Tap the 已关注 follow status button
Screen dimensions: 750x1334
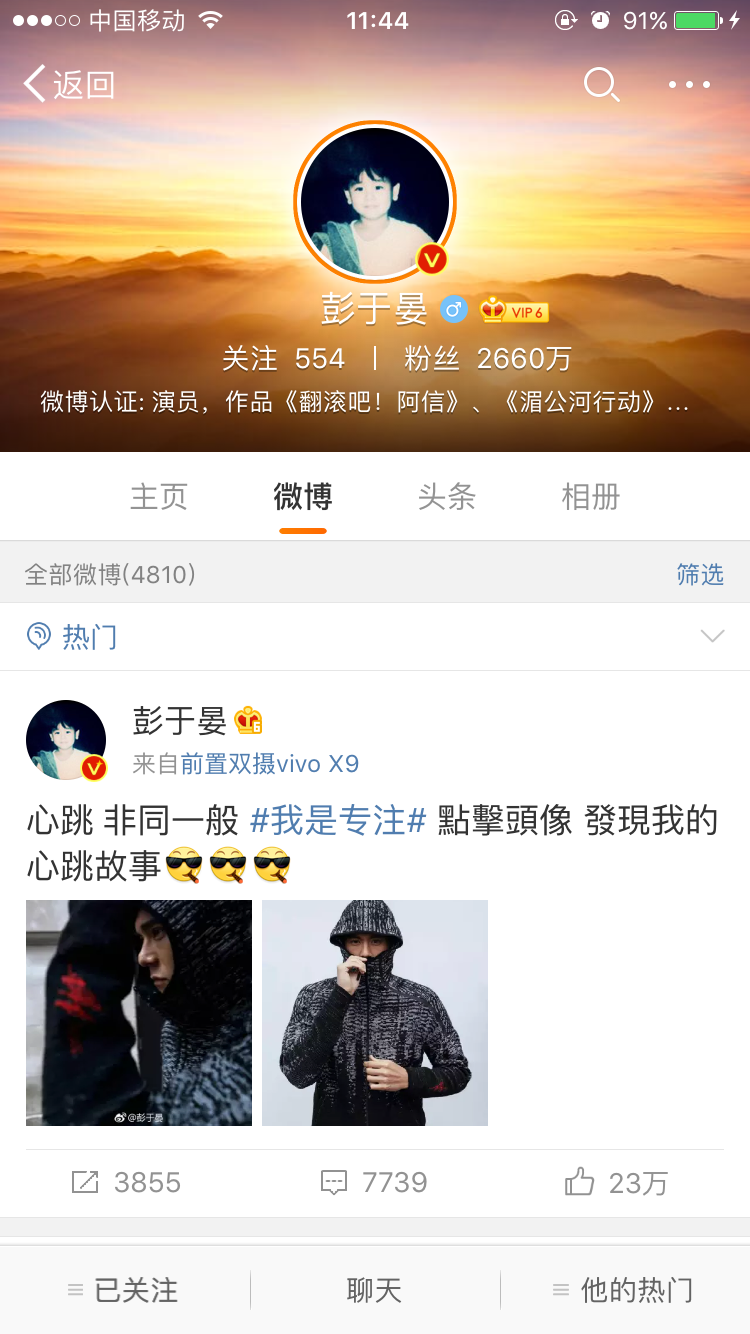124,1290
